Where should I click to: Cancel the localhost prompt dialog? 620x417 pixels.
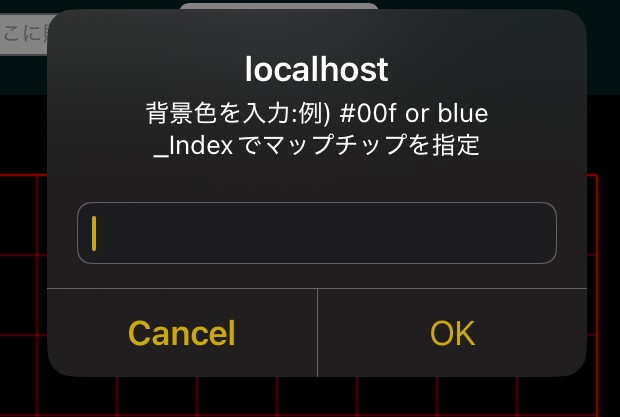(x=182, y=333)
